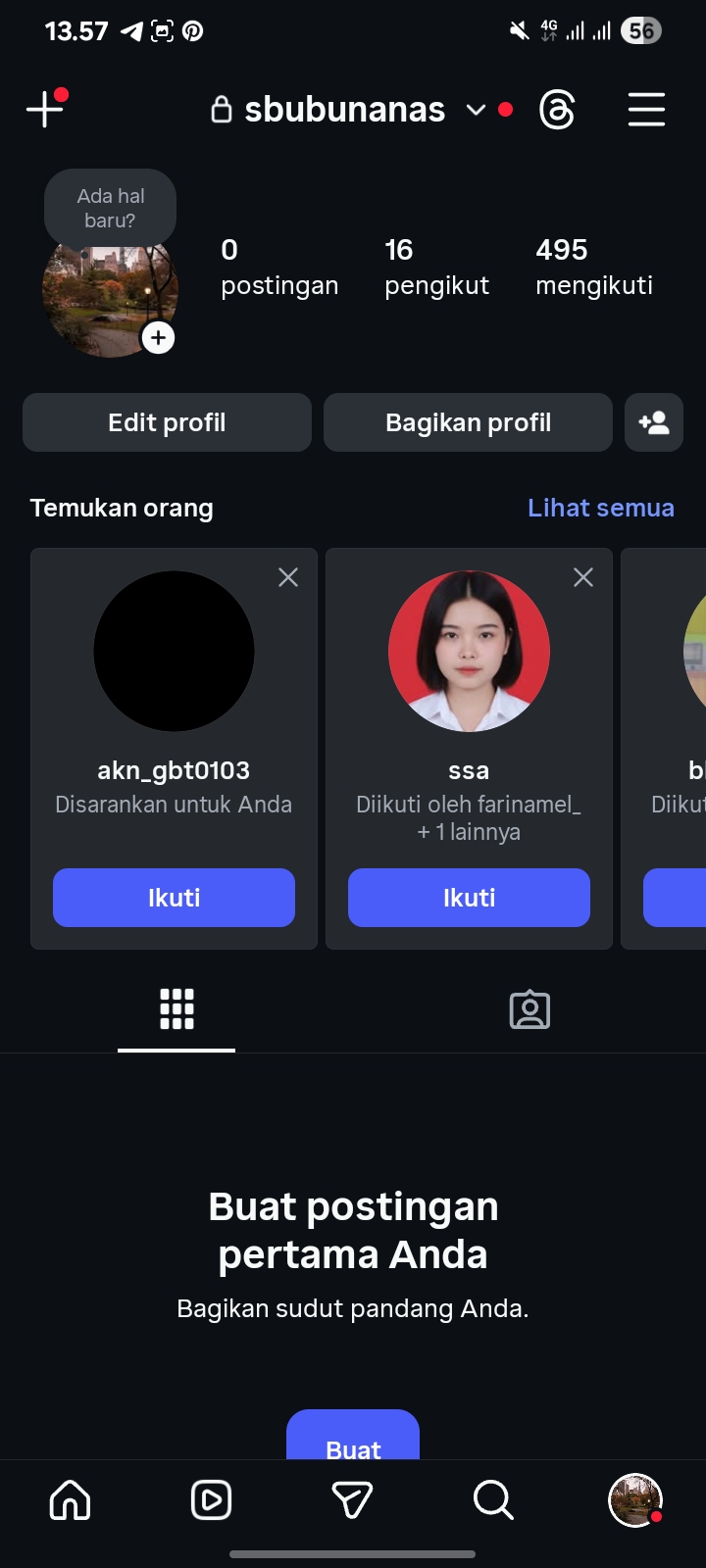Dismiss the ssa suggestion card
Viewport: 706px width, 1568px height.
(x=583, y=577)
